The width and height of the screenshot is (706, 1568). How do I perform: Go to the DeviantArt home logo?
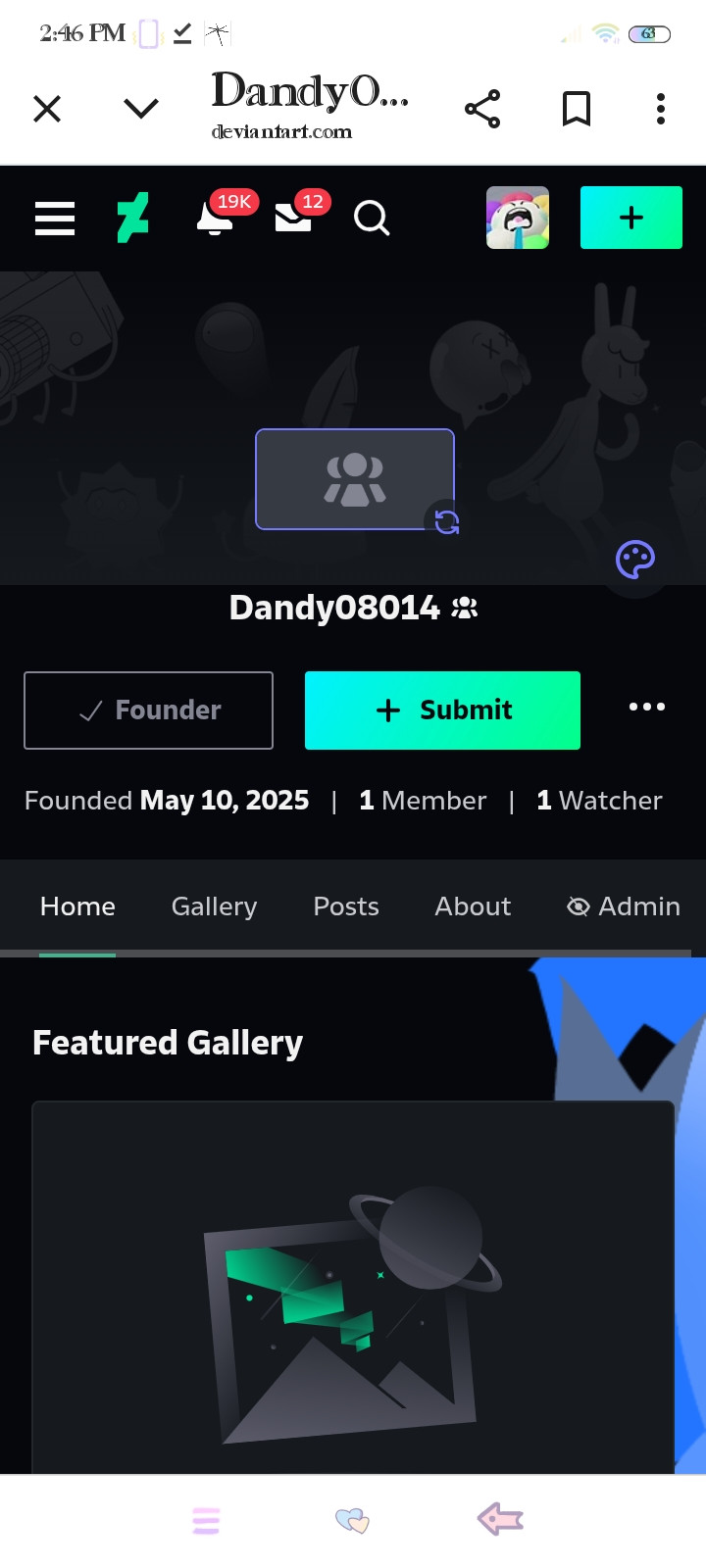(133, 218)
